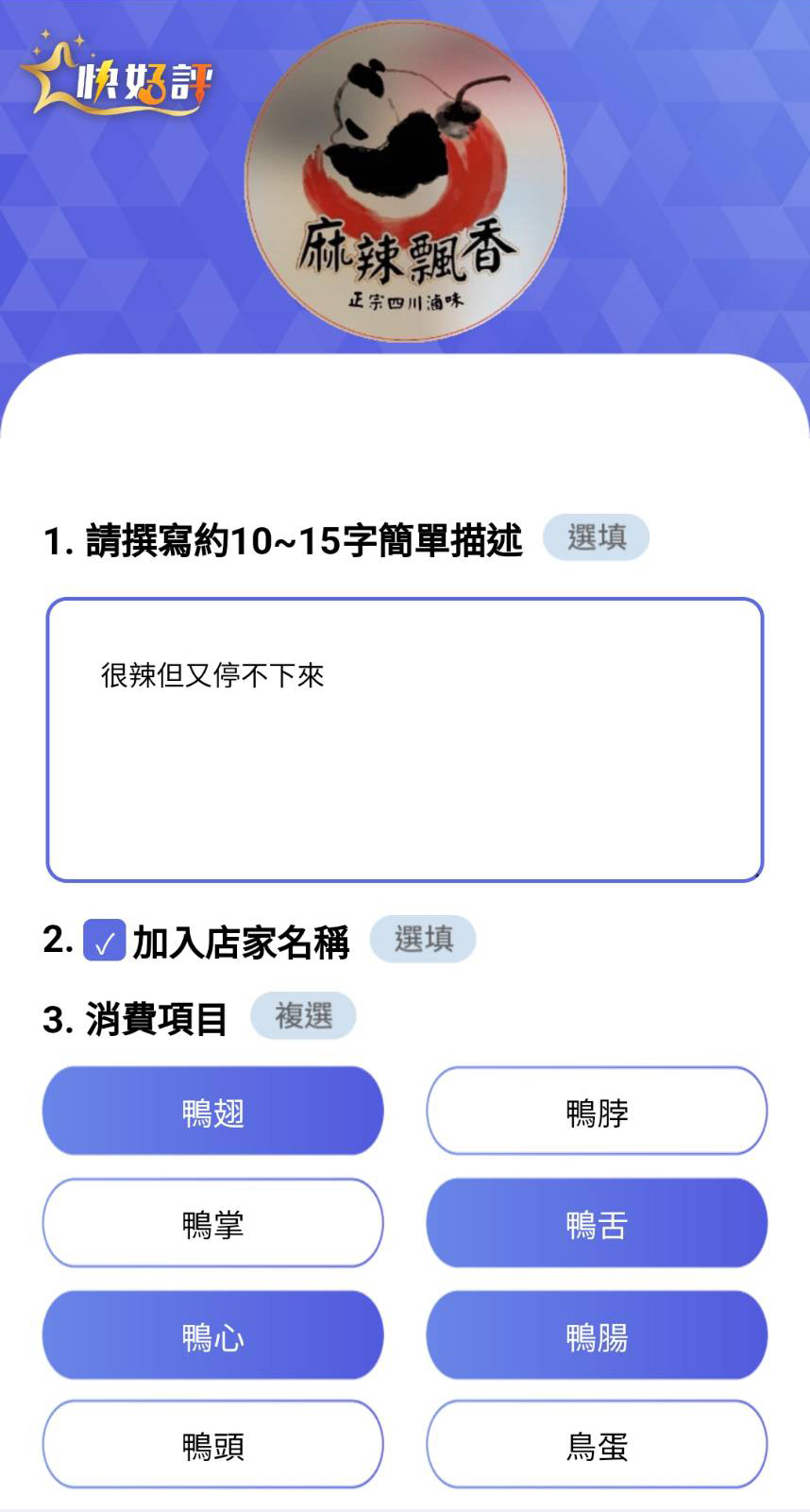Deselect the 鴨舌 chip

597,1223
